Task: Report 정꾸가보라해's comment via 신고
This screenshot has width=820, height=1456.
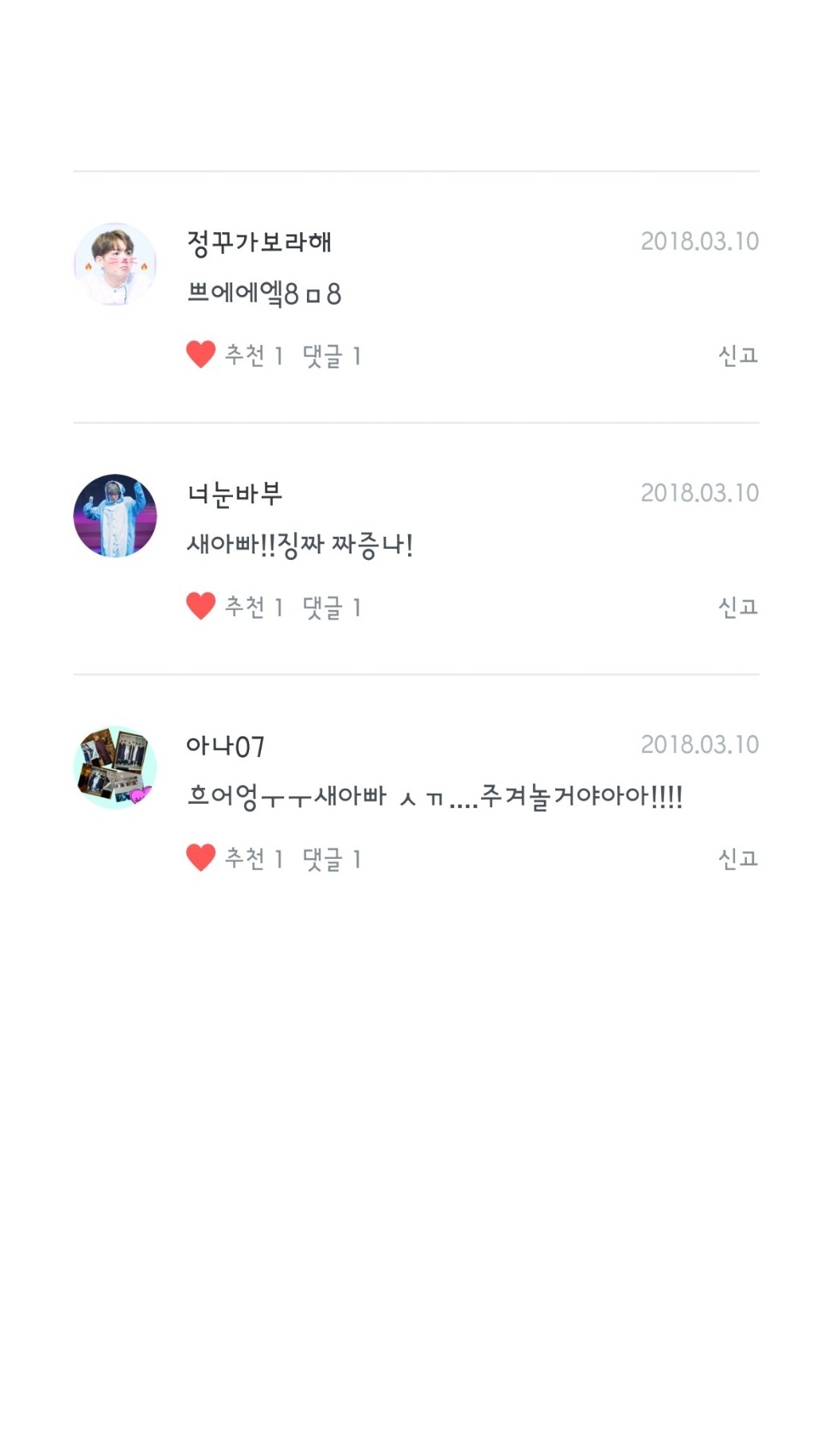Action: [x=737, y=355]
